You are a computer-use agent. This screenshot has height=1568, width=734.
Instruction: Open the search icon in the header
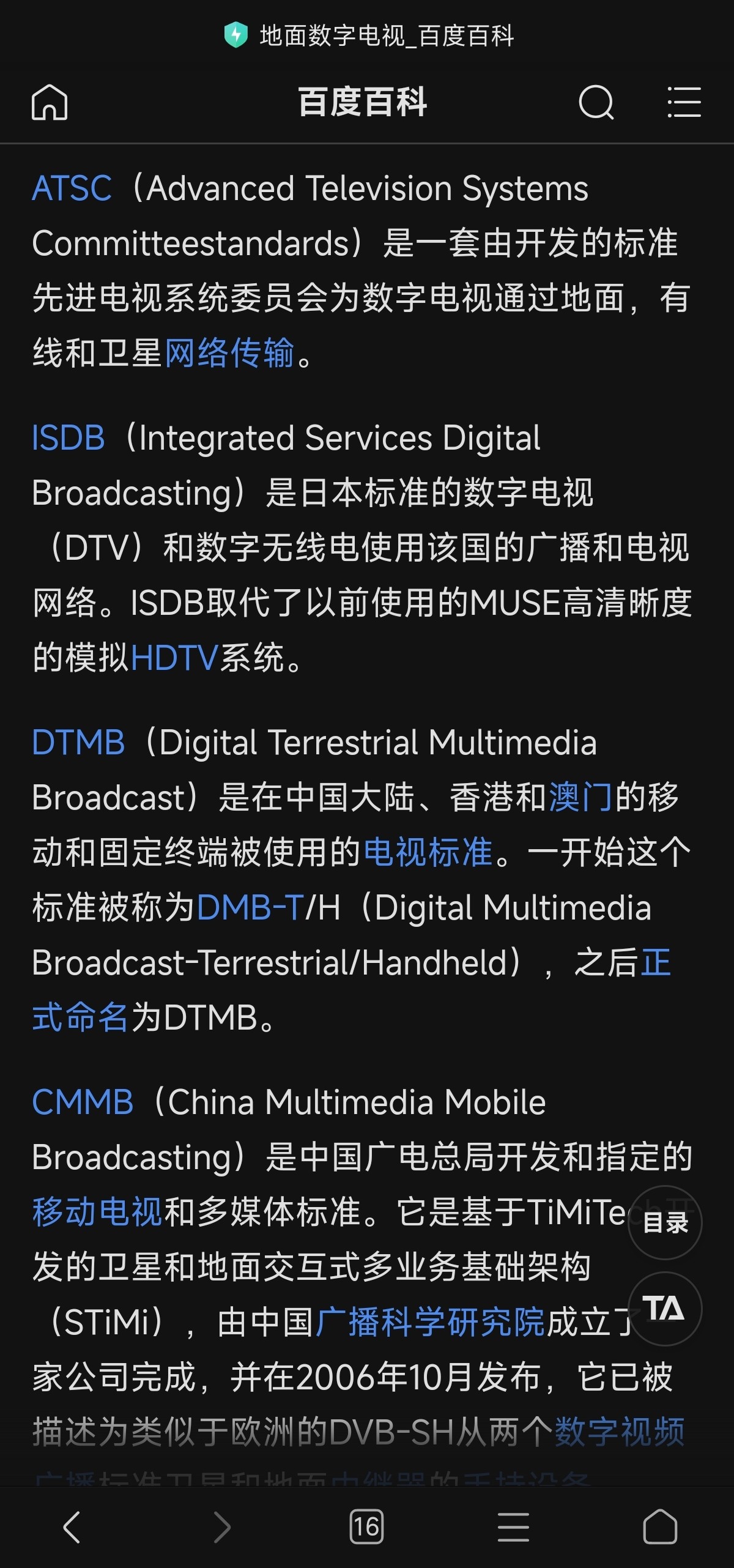596,102
